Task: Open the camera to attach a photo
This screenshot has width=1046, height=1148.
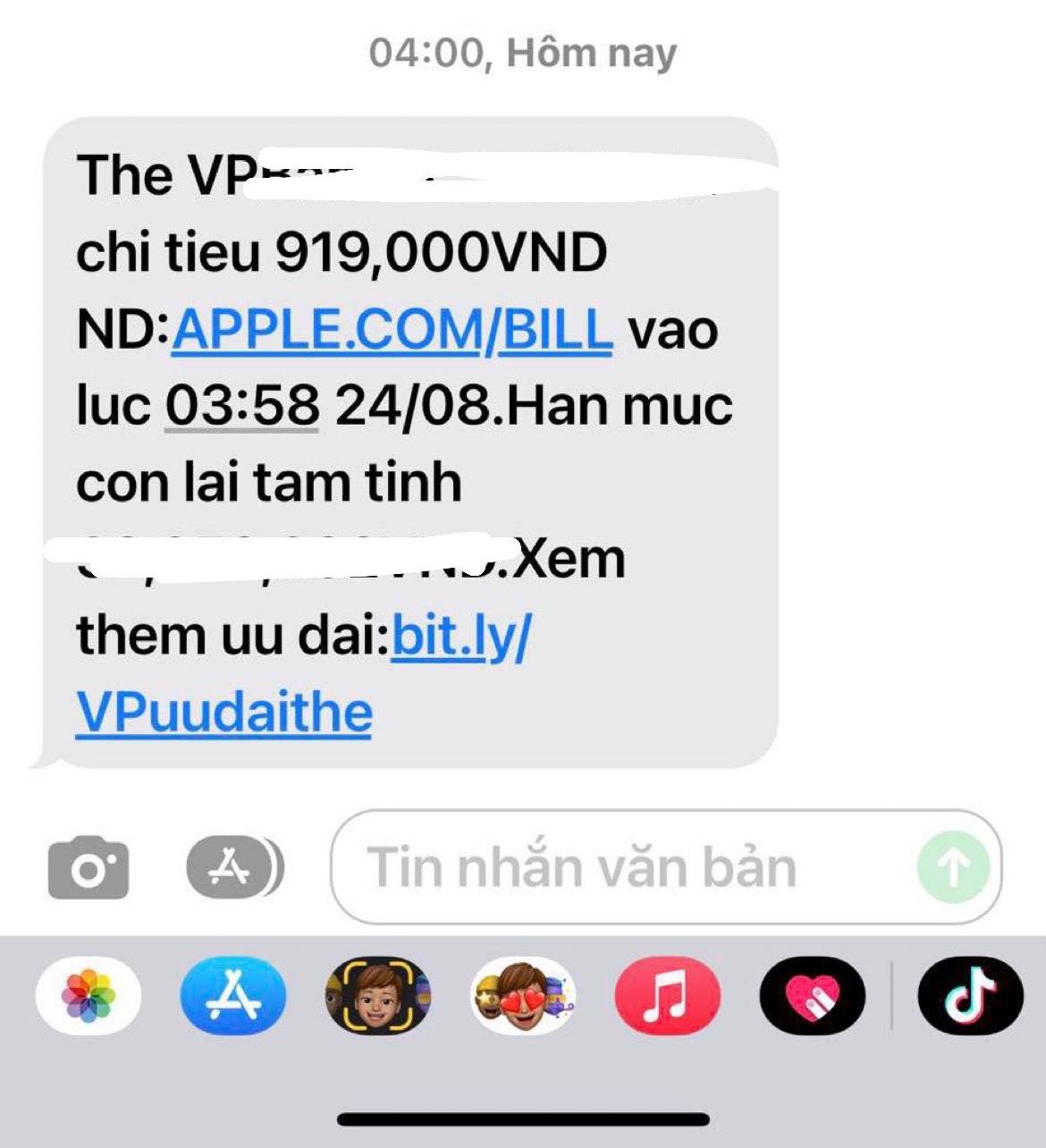Action: (x=89, y=867)
